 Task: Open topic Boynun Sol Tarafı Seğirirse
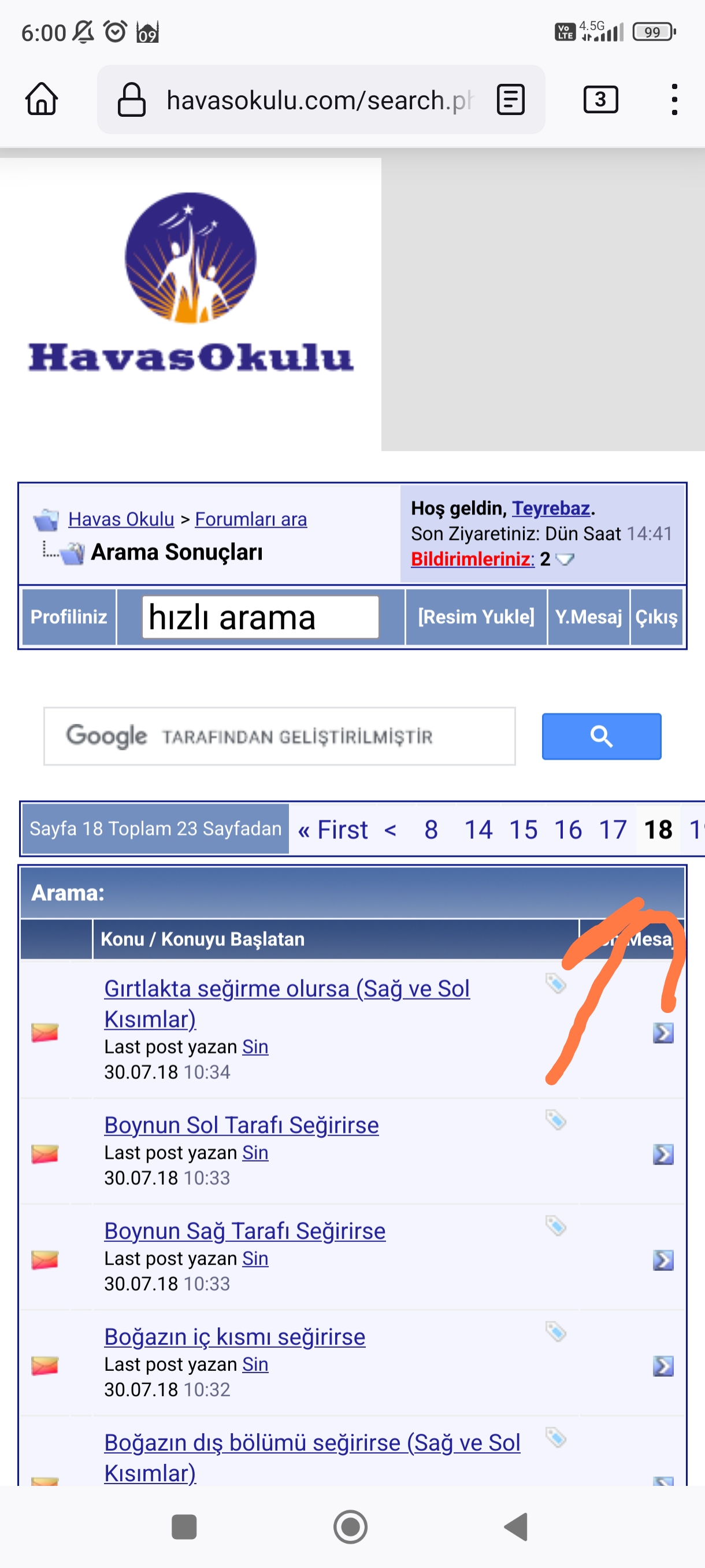[x=242, y=1125]
